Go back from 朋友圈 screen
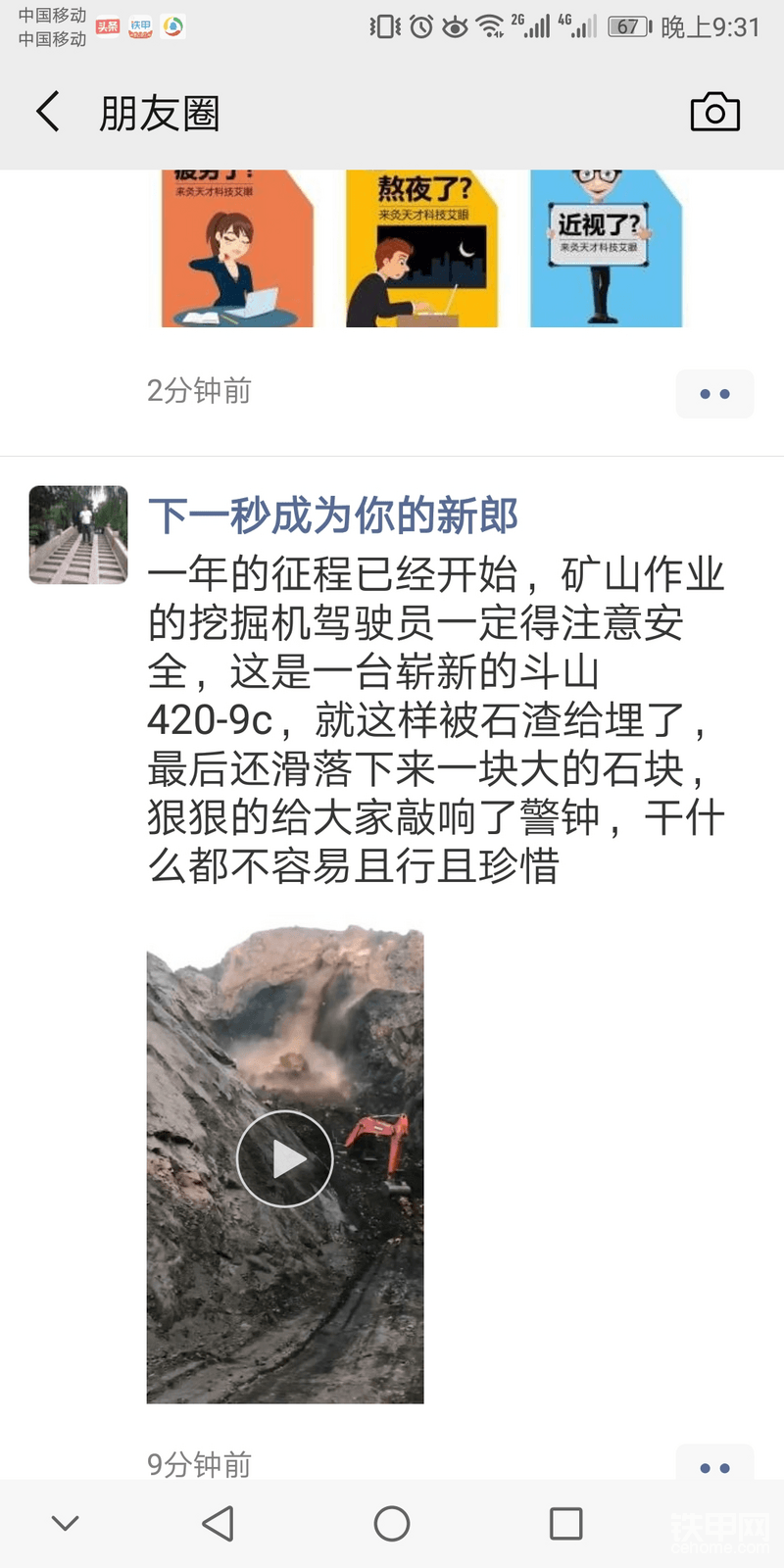The width and height of the screenshot is (784, 1568). [48, 112]
